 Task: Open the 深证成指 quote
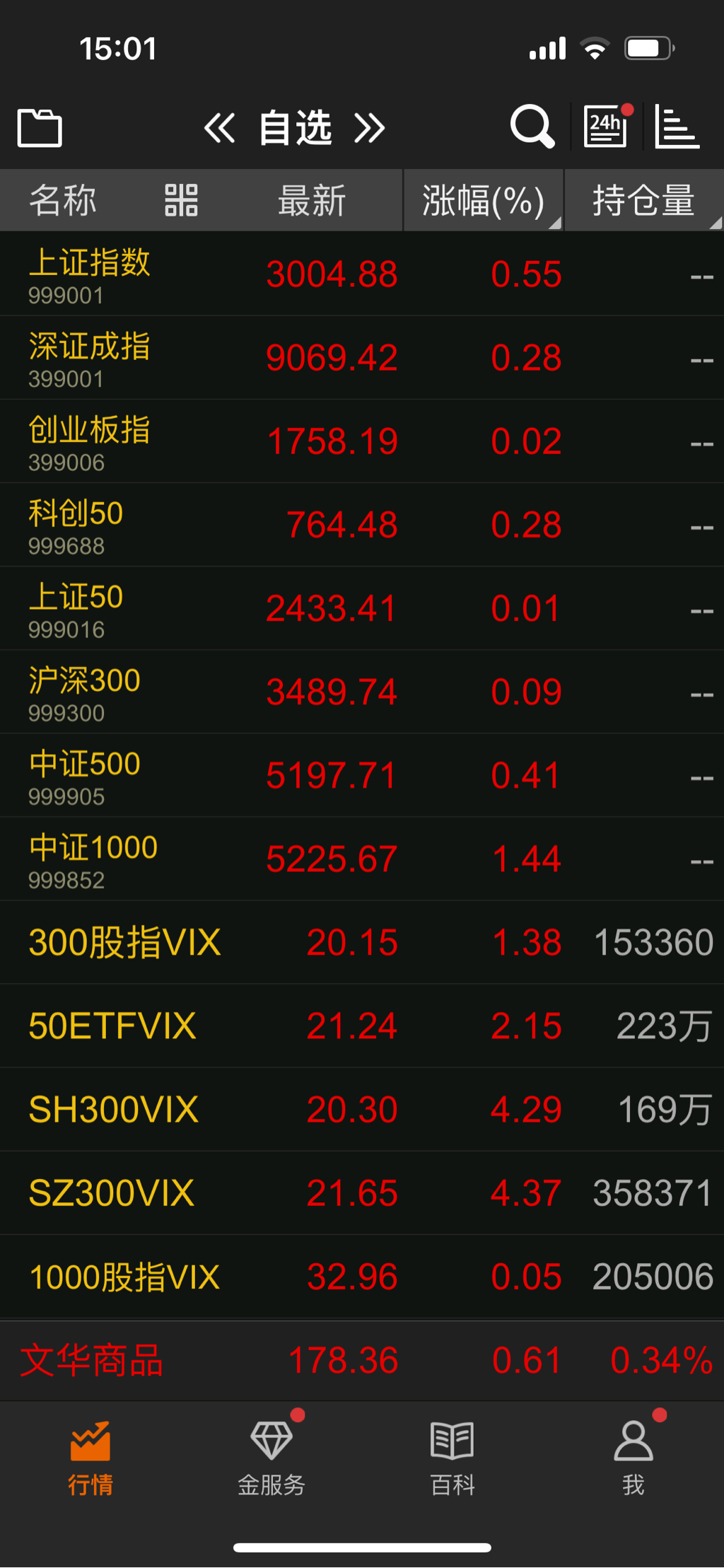coord(90,357)
